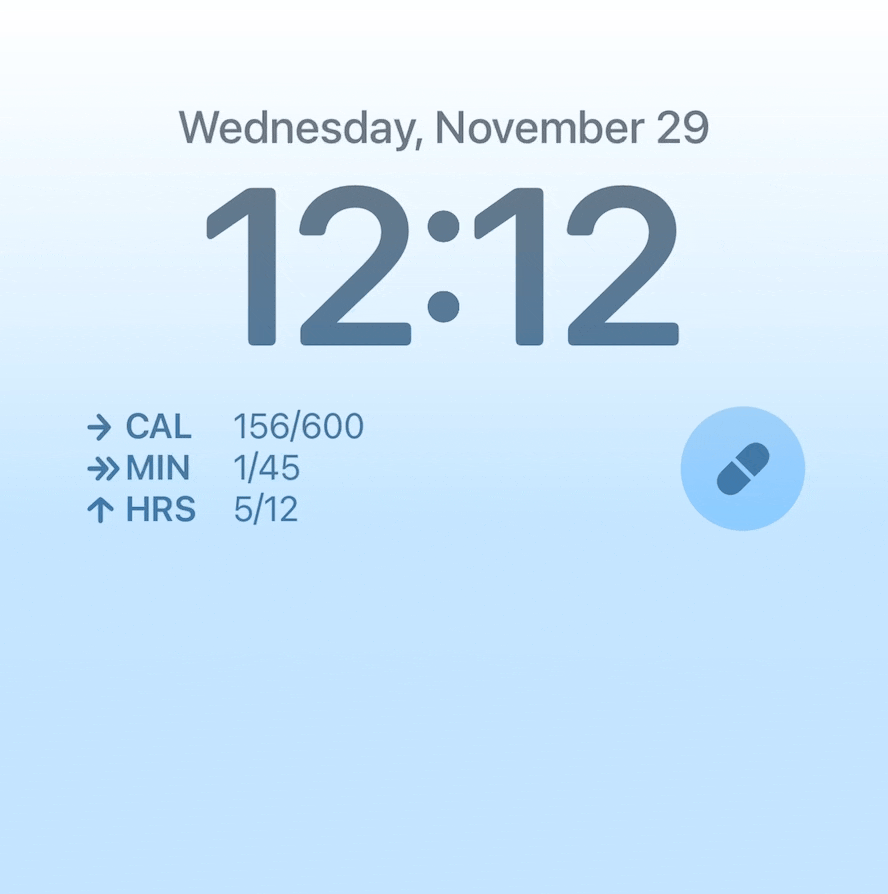Screen dimensions: 888x894
Task: Tap the MIN label text
Action: point(157,468)
